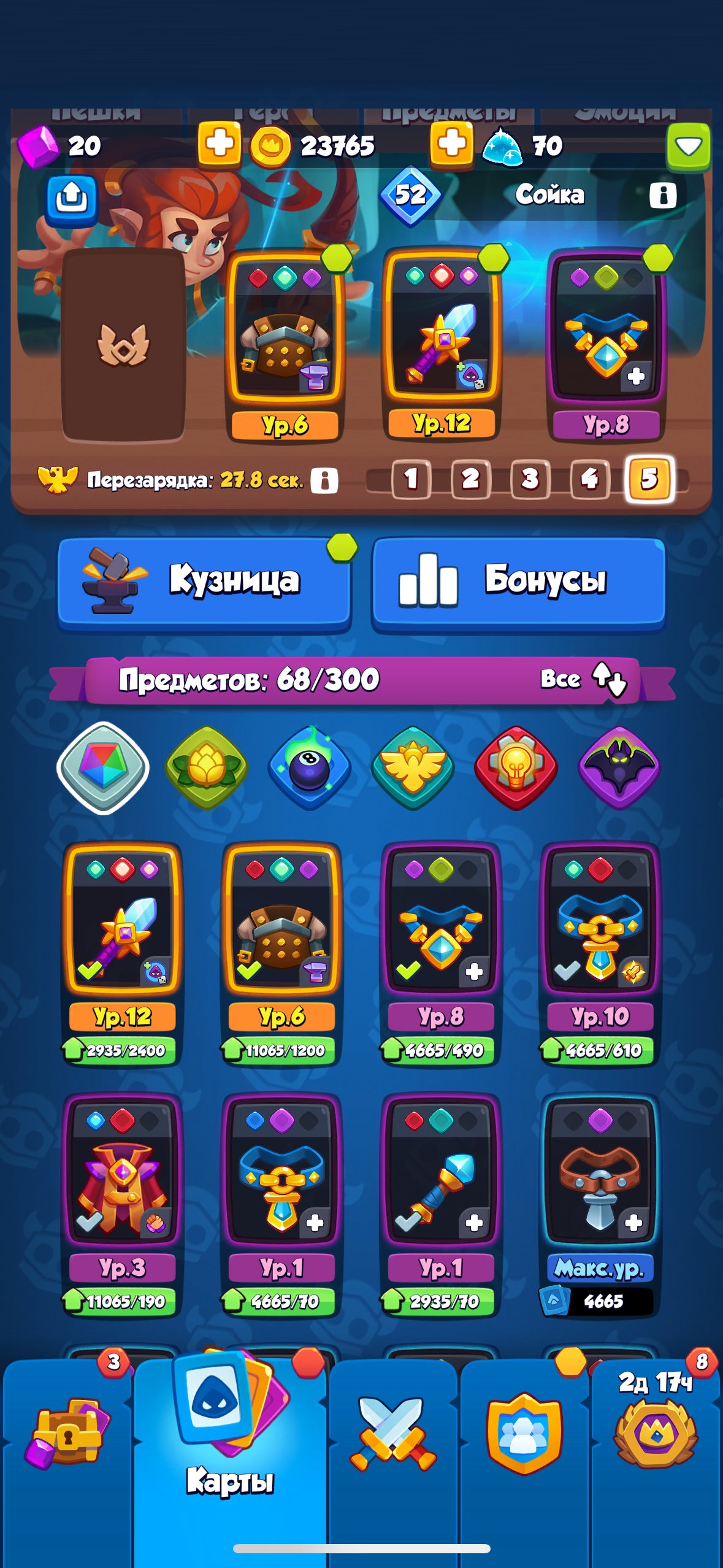723x1568 pixels.
Task: Tap the share icon on hero banner
Action: [x=72, y=199]
